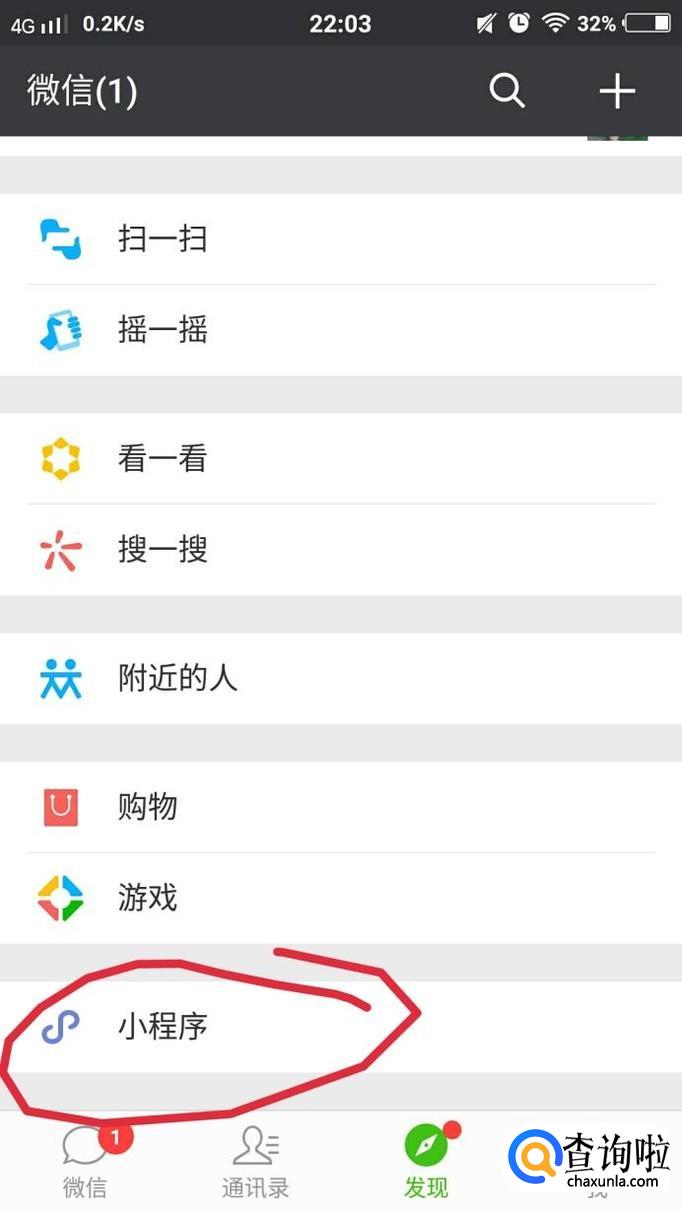Open 看一看 feed
The width and height of the screenshot is (682, 1212).
pos(341,459)
